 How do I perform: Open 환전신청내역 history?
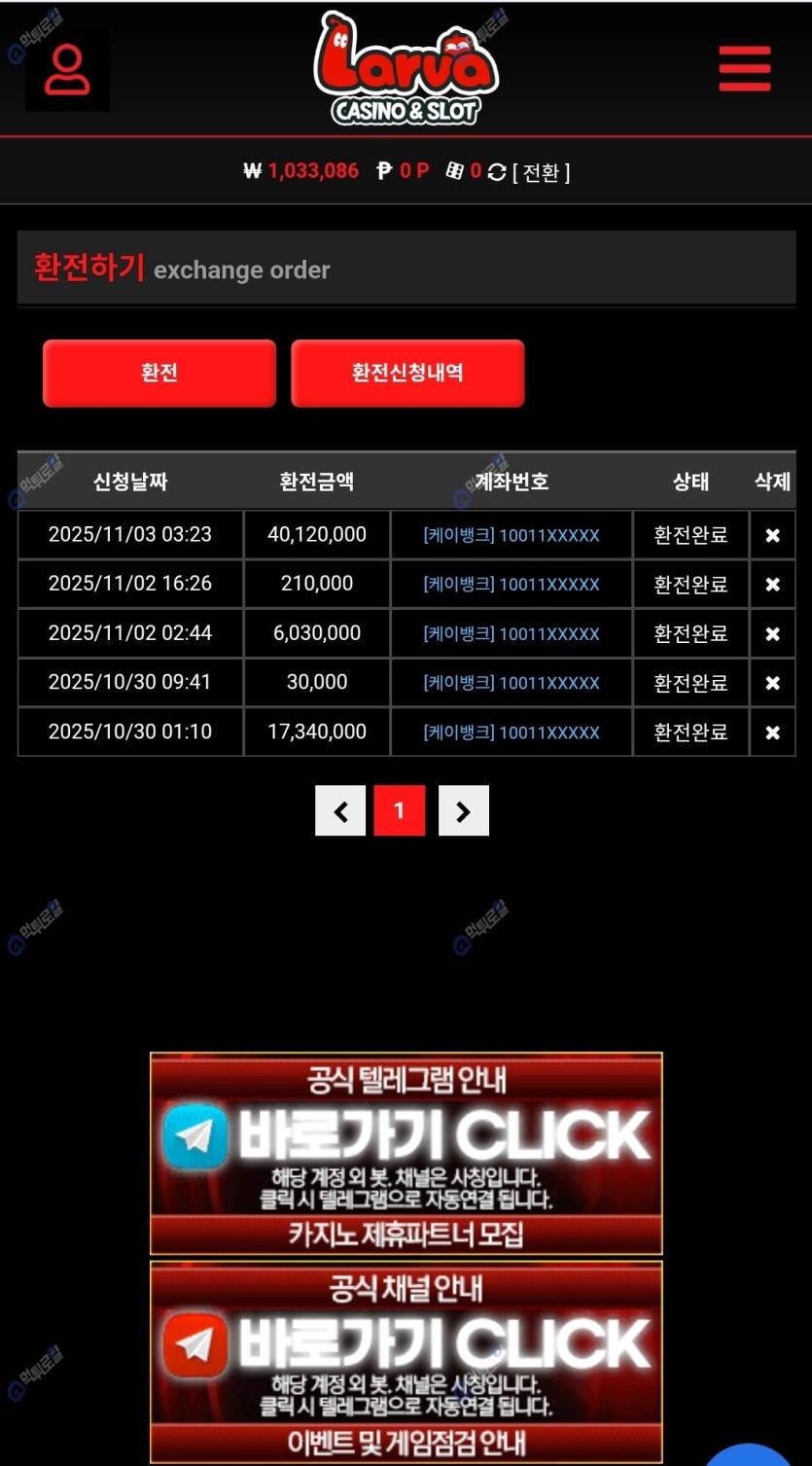(x=407, y=373)
